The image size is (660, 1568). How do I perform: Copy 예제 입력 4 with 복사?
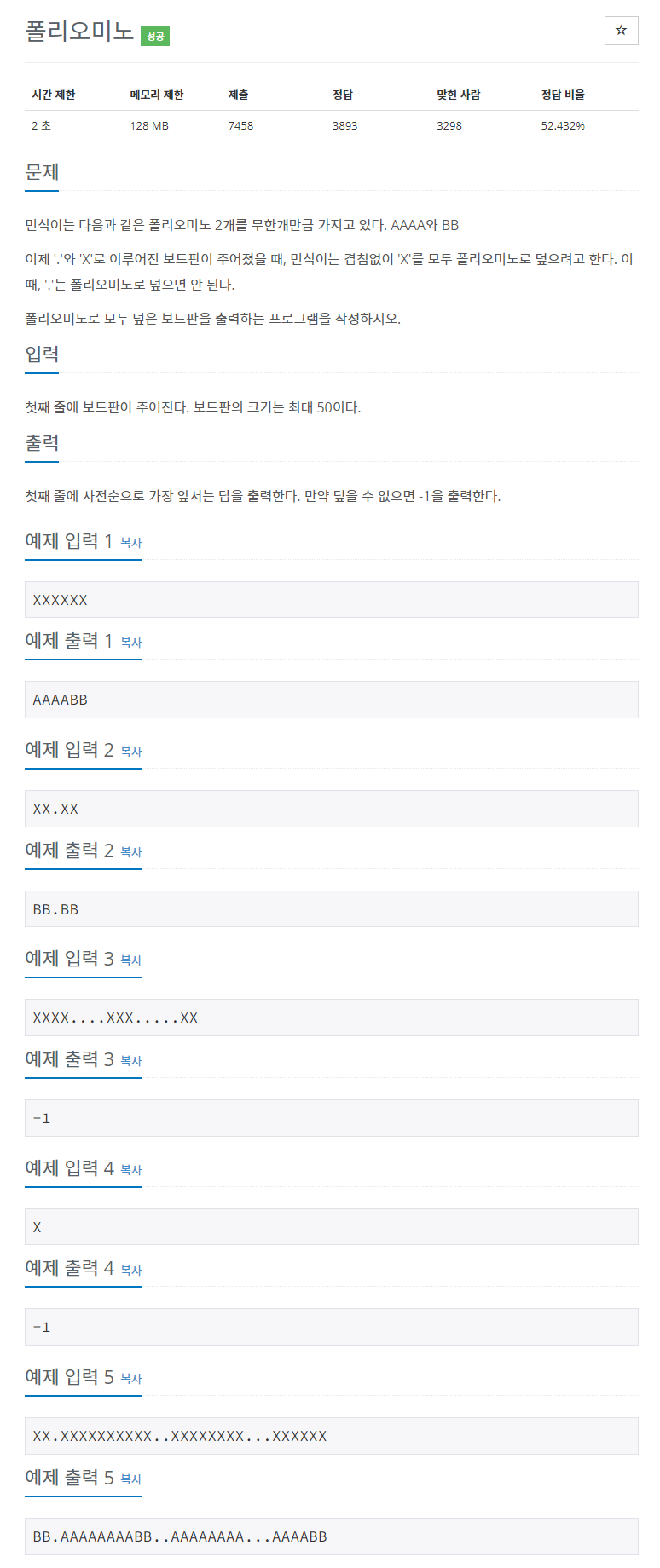click(131, 1170)
